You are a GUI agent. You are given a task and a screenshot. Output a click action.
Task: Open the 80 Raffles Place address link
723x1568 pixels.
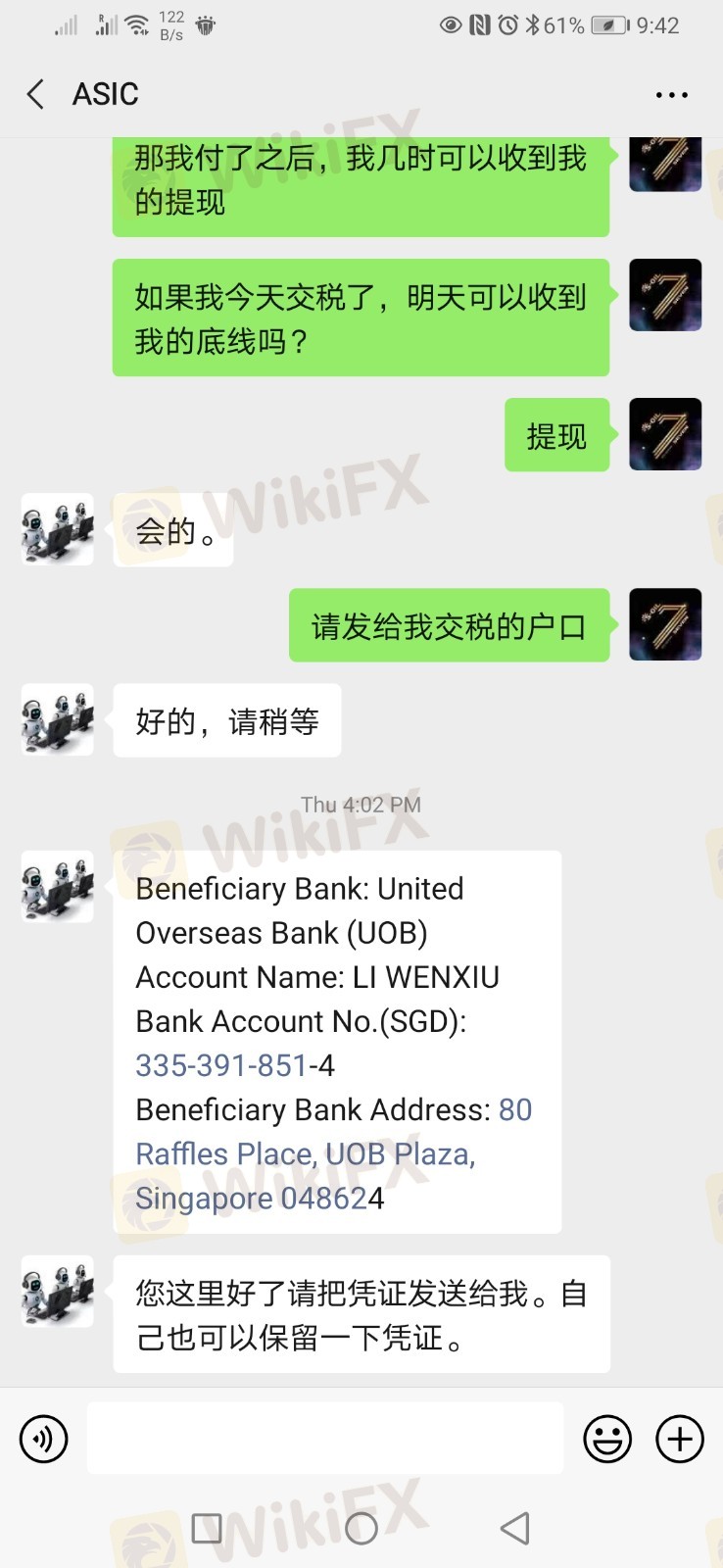pos(333,1154)
